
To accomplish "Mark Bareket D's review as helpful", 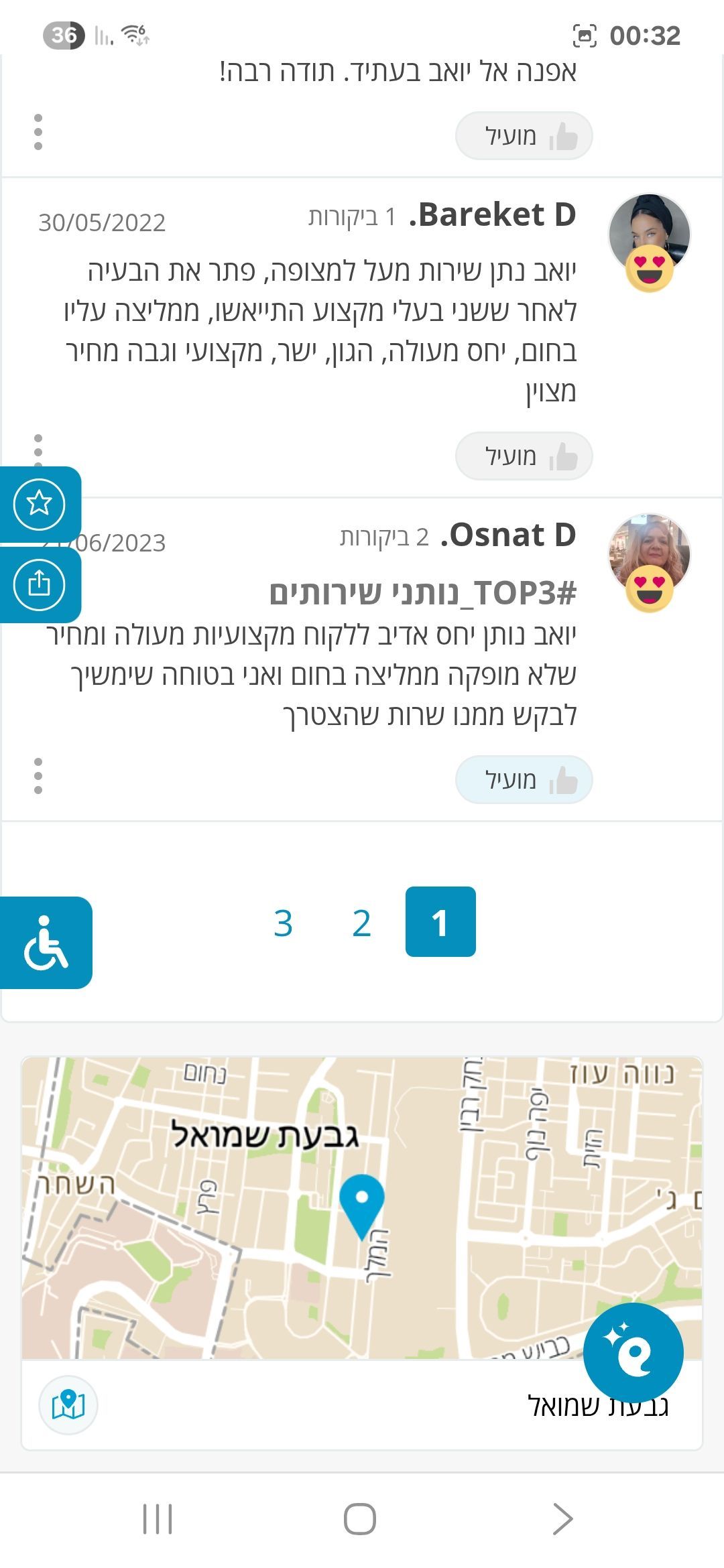I will tap(524, 456).
